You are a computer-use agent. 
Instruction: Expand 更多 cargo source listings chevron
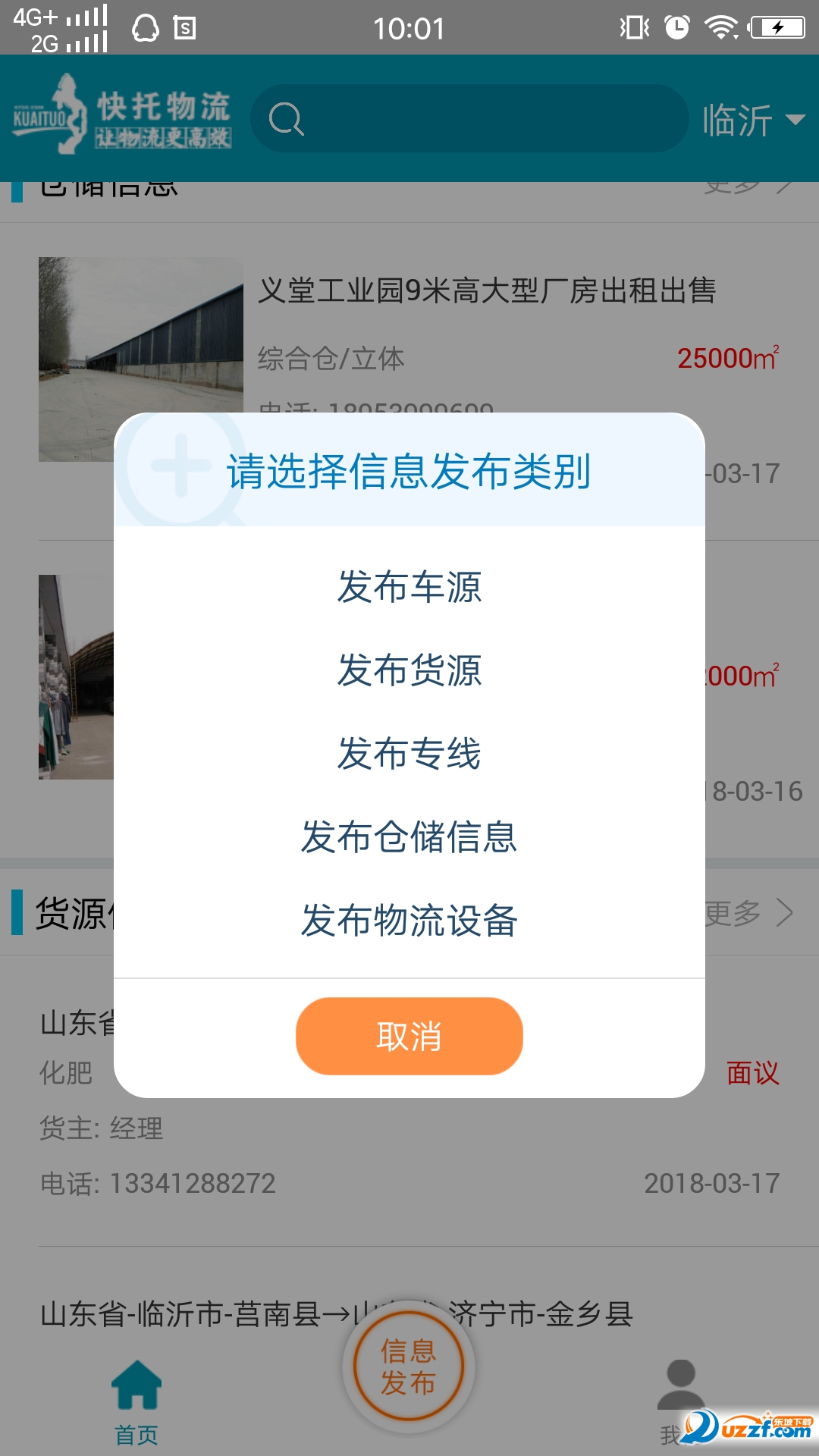787,915
